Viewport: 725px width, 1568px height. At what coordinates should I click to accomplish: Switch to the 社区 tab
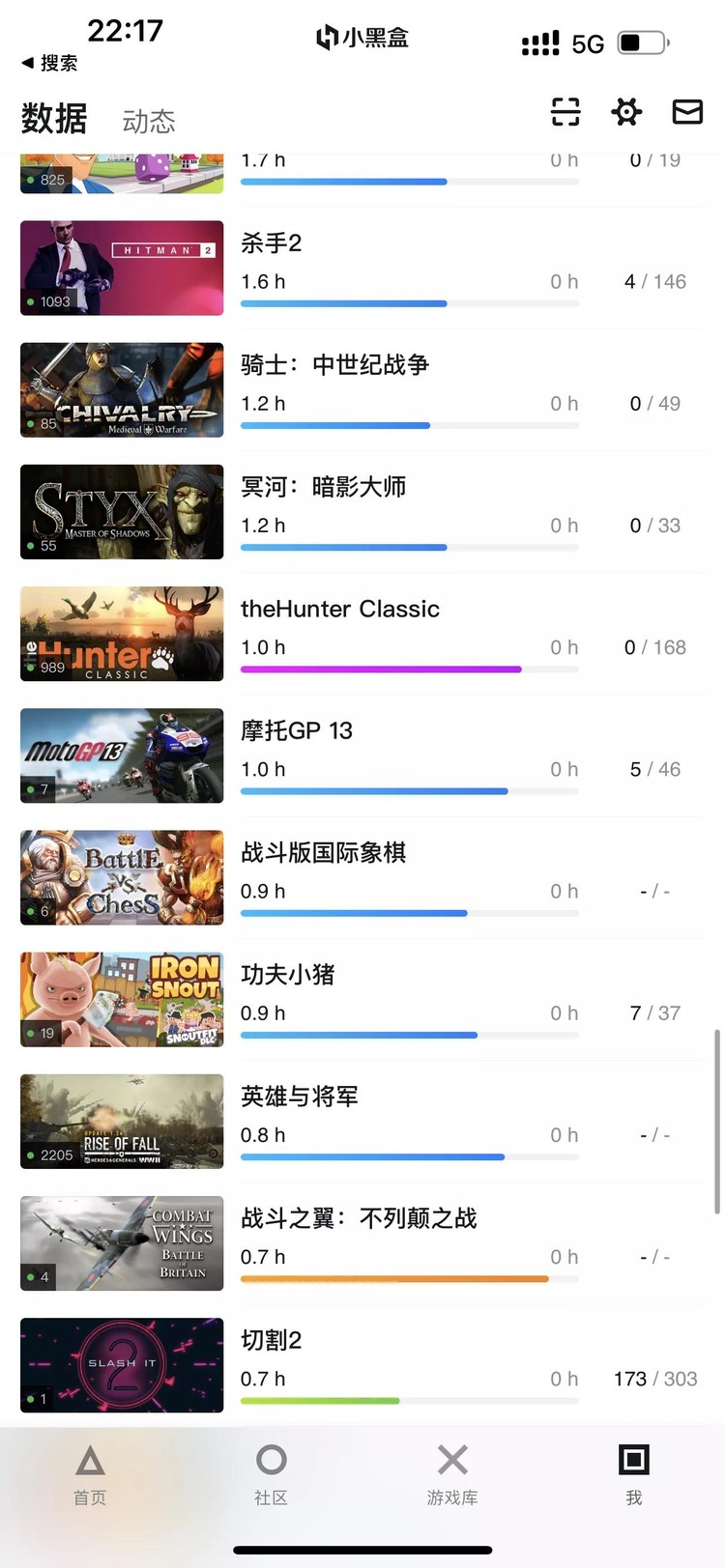[271, 1474]
